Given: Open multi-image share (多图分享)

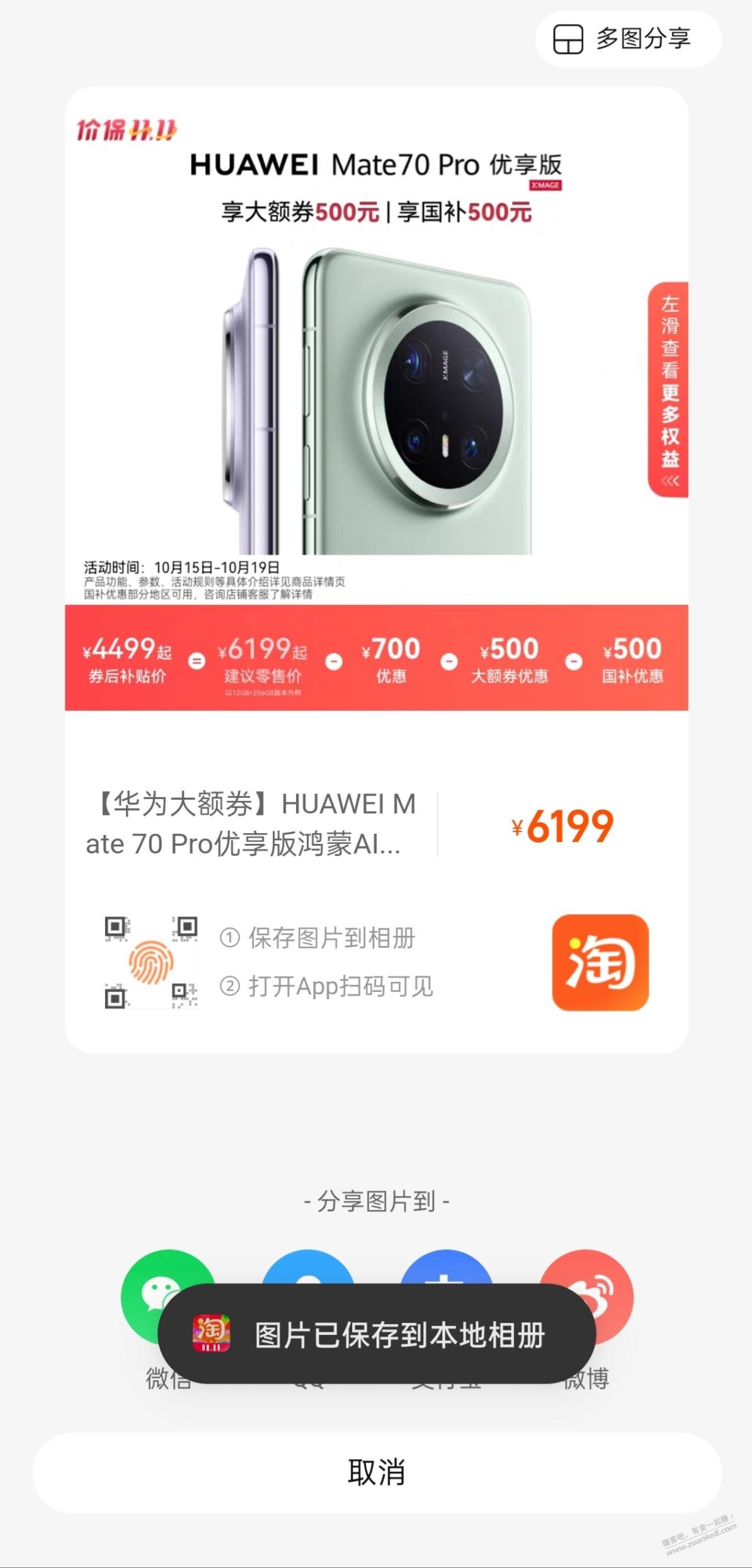Looking at the screenshot, I should tap(628, 39).
